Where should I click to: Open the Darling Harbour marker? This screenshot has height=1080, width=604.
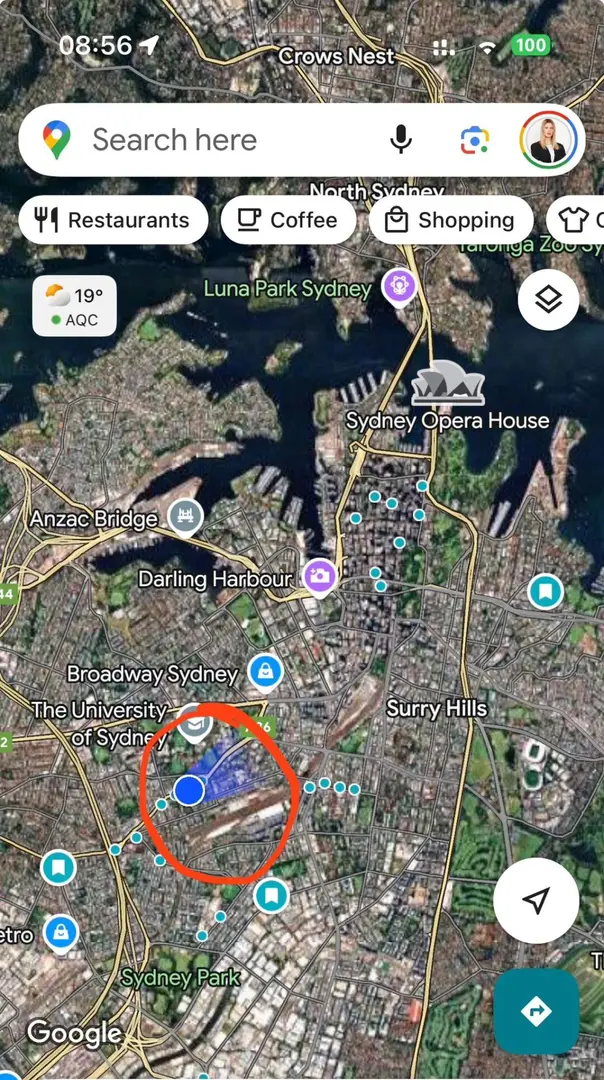pyautogui.click(x=321, y=576)
